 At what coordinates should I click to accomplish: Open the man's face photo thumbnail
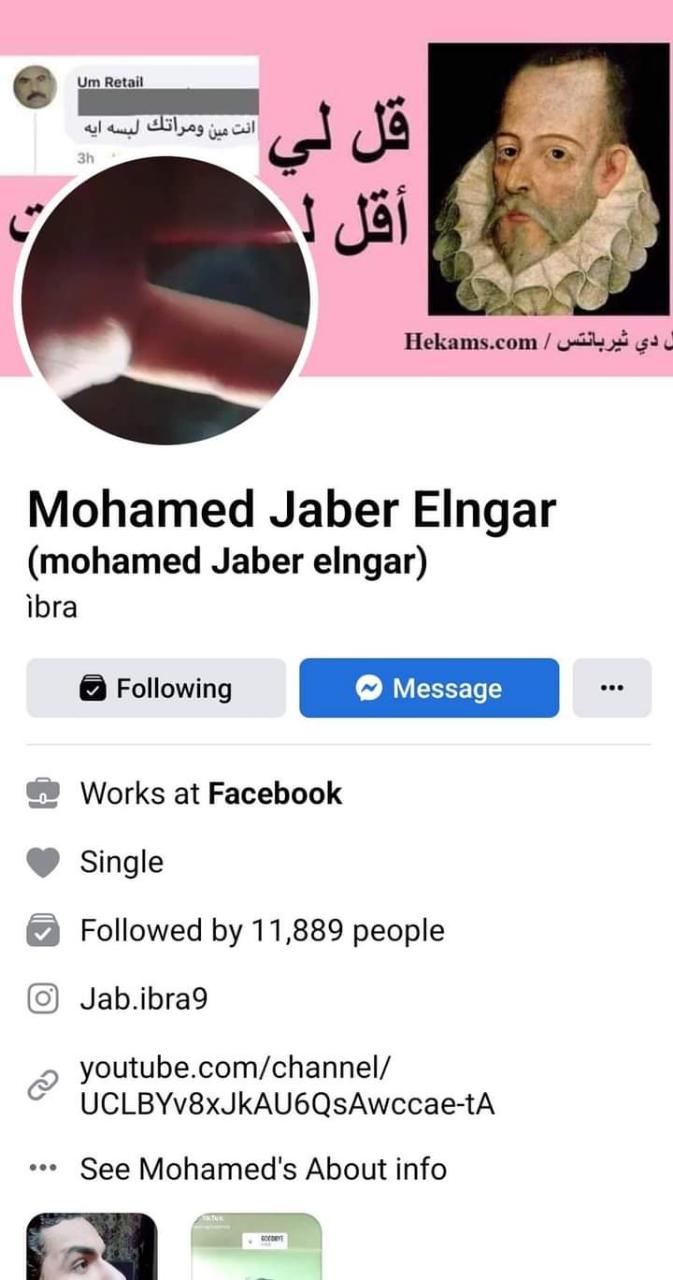pyautogui.click(x=92, y=1247)
